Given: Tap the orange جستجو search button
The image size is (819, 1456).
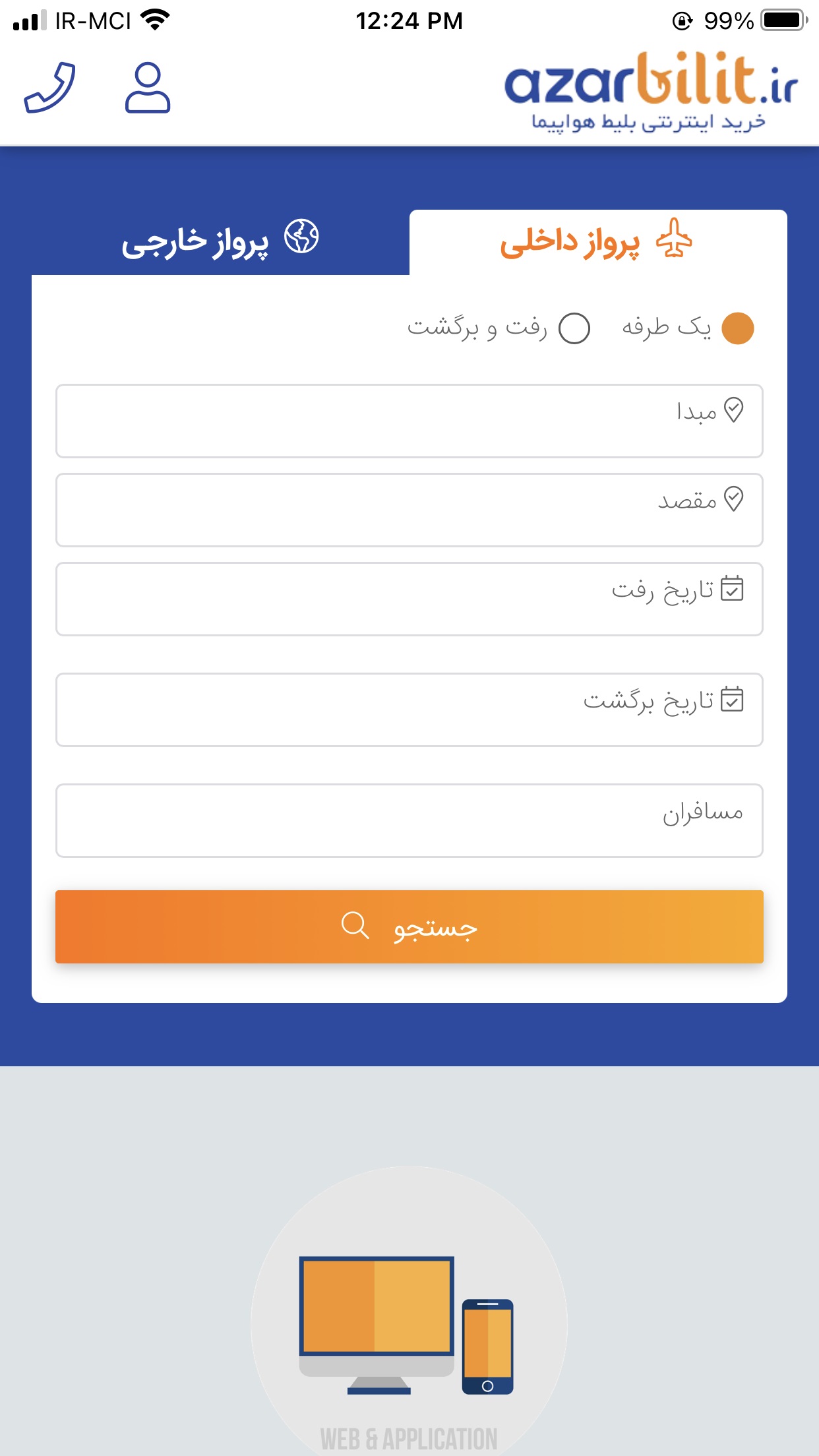Looking at the screenshot, I should [409, 926].
